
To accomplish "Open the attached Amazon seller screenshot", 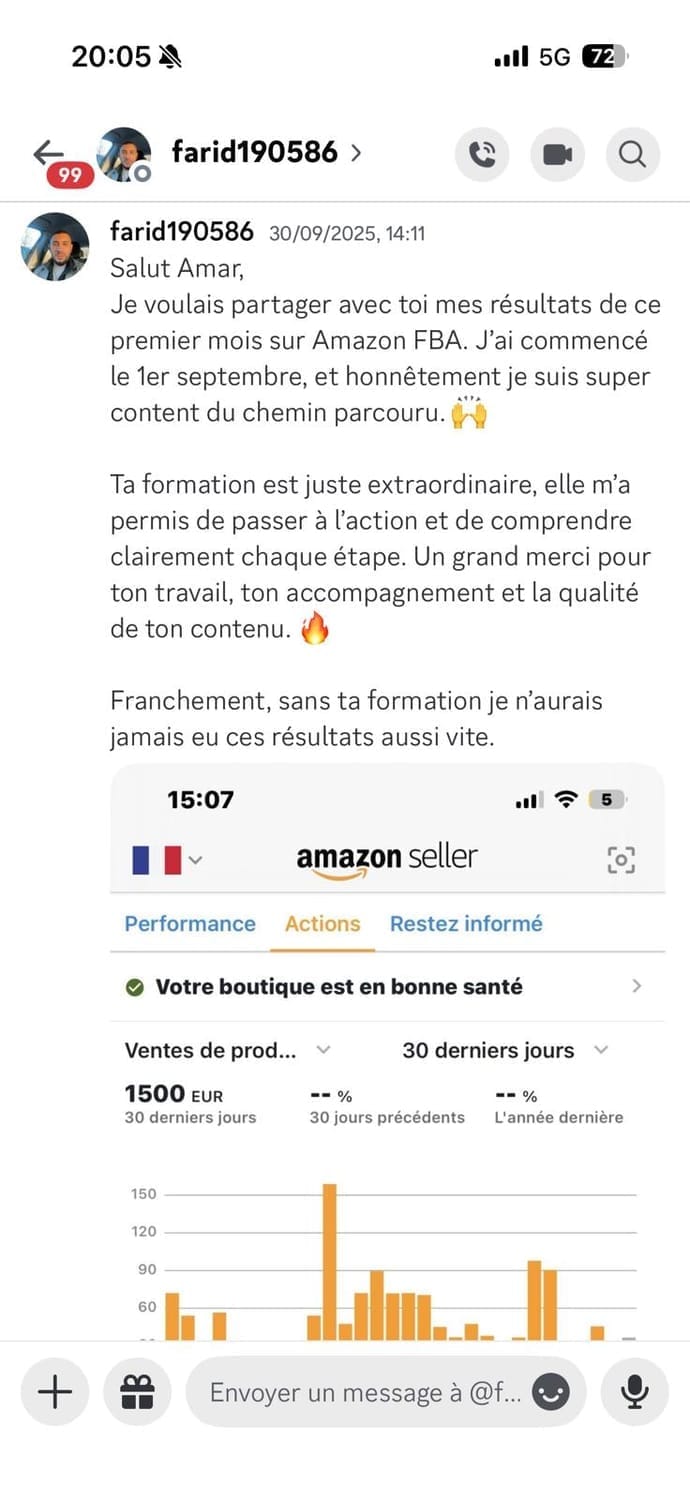I will click(x=387, y=1050).
